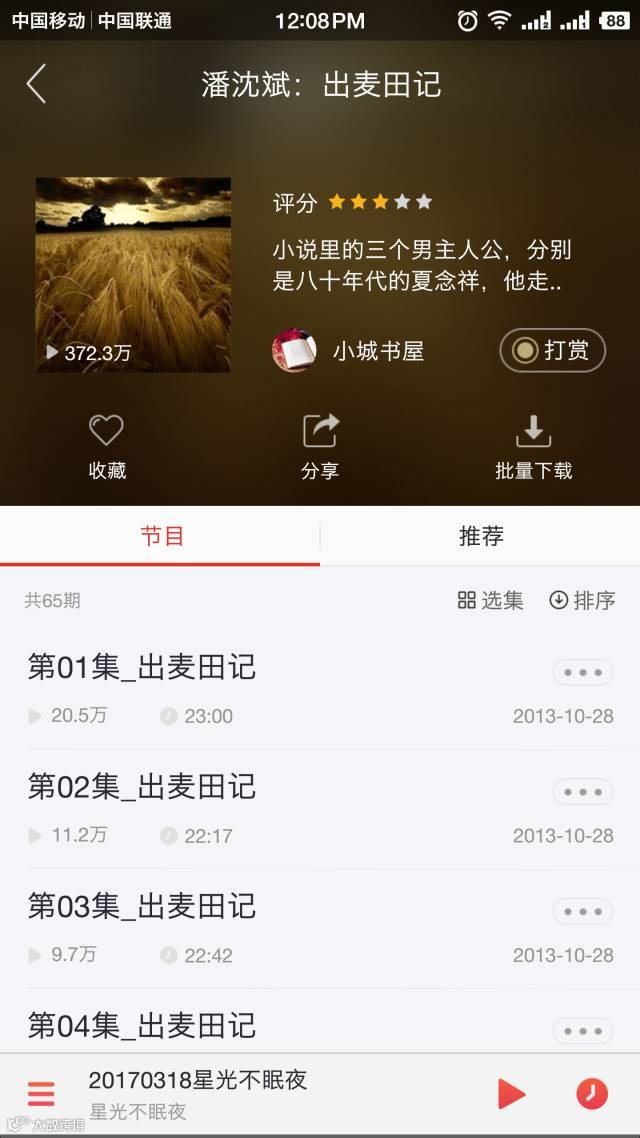Open more options for 第04集

click(x=582, y=1031)
